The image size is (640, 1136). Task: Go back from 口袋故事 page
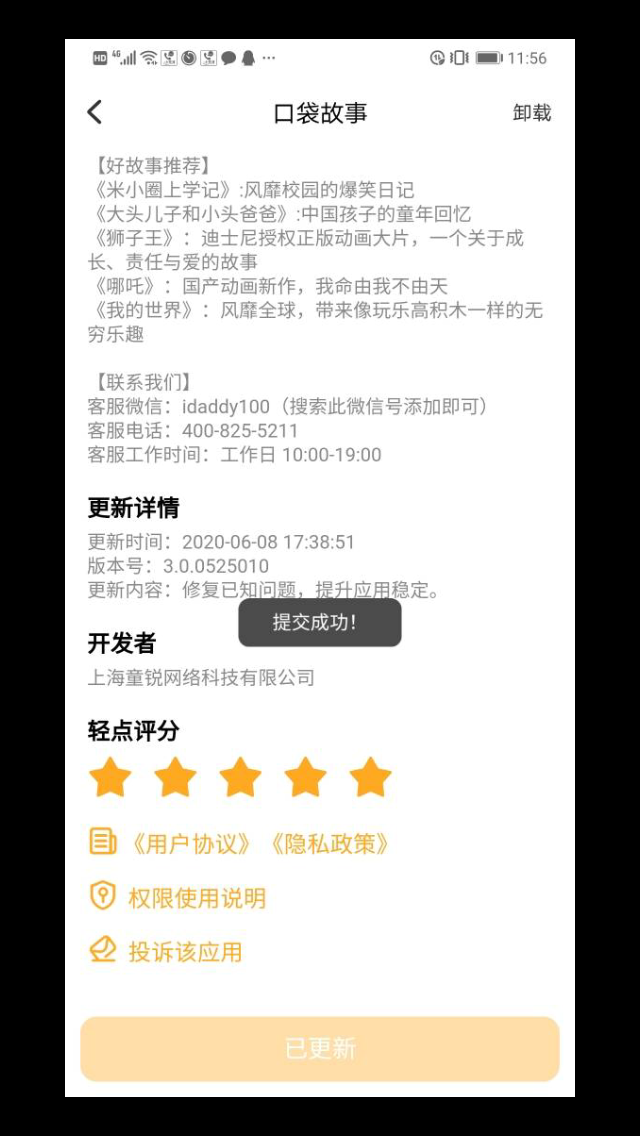click(x=95, y=112)
